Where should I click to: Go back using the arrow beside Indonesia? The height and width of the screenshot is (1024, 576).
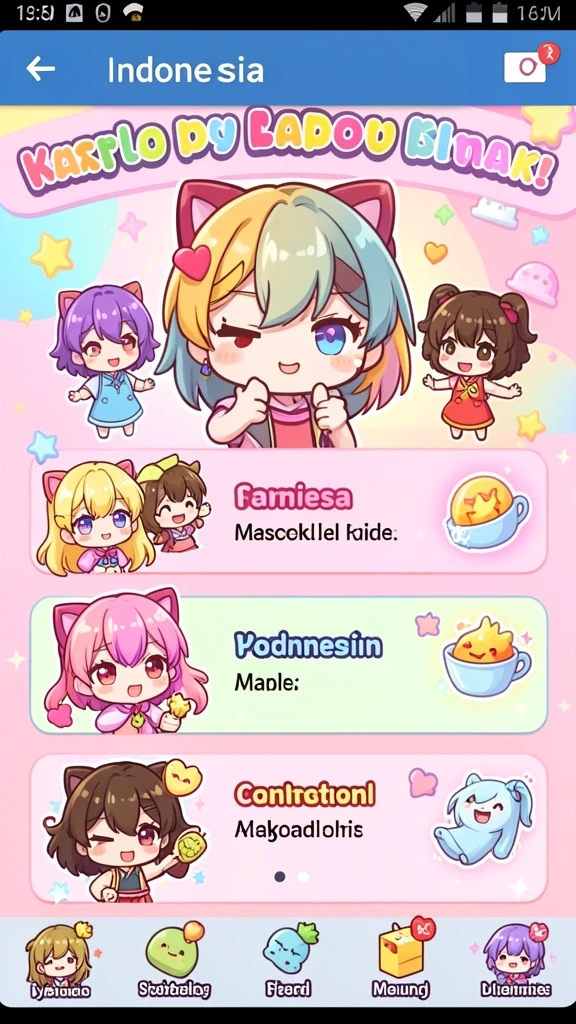pyautogui.click(x=40, y=69)
